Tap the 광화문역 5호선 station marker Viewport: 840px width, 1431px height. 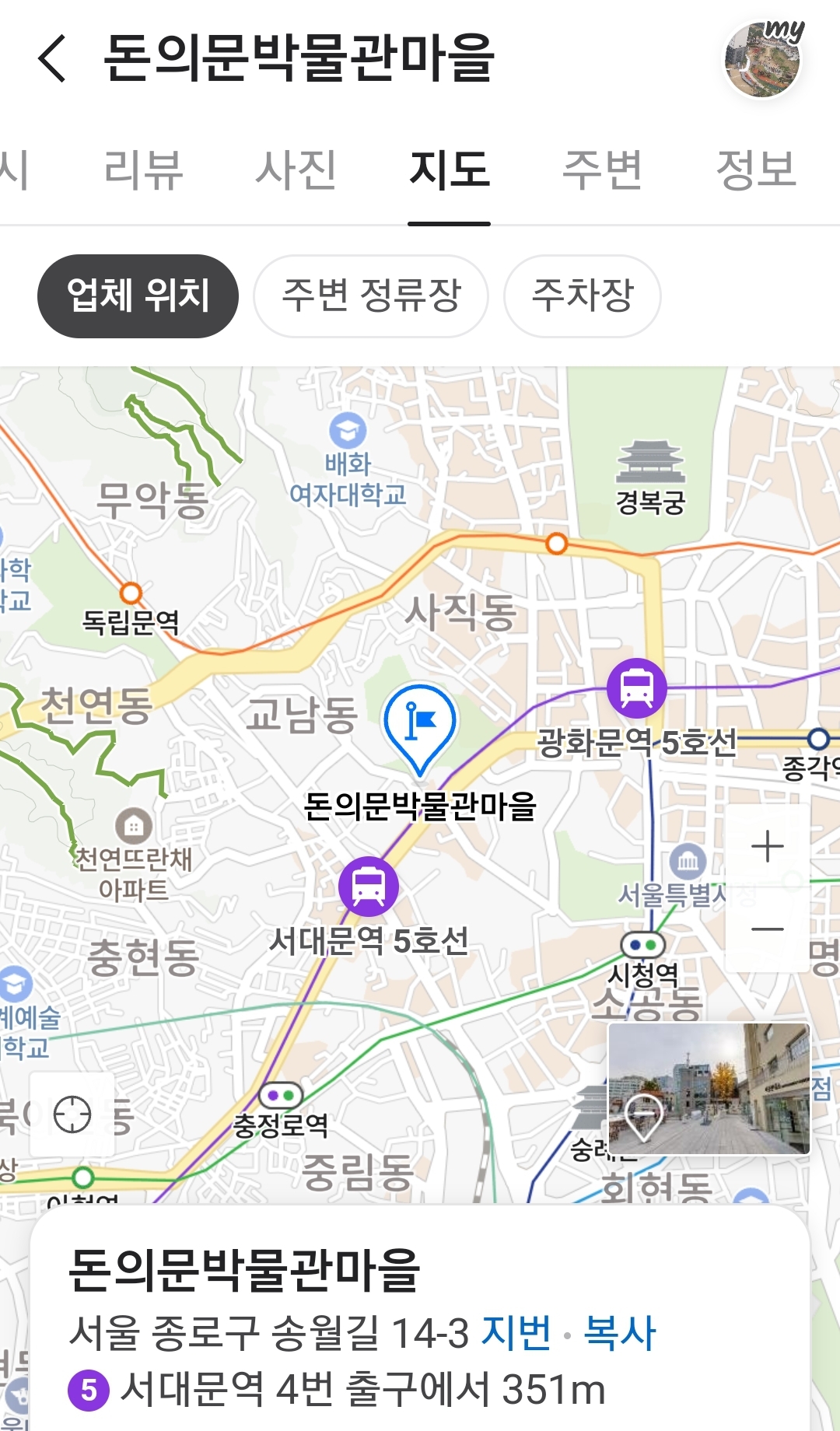click(x=637, y=688)
